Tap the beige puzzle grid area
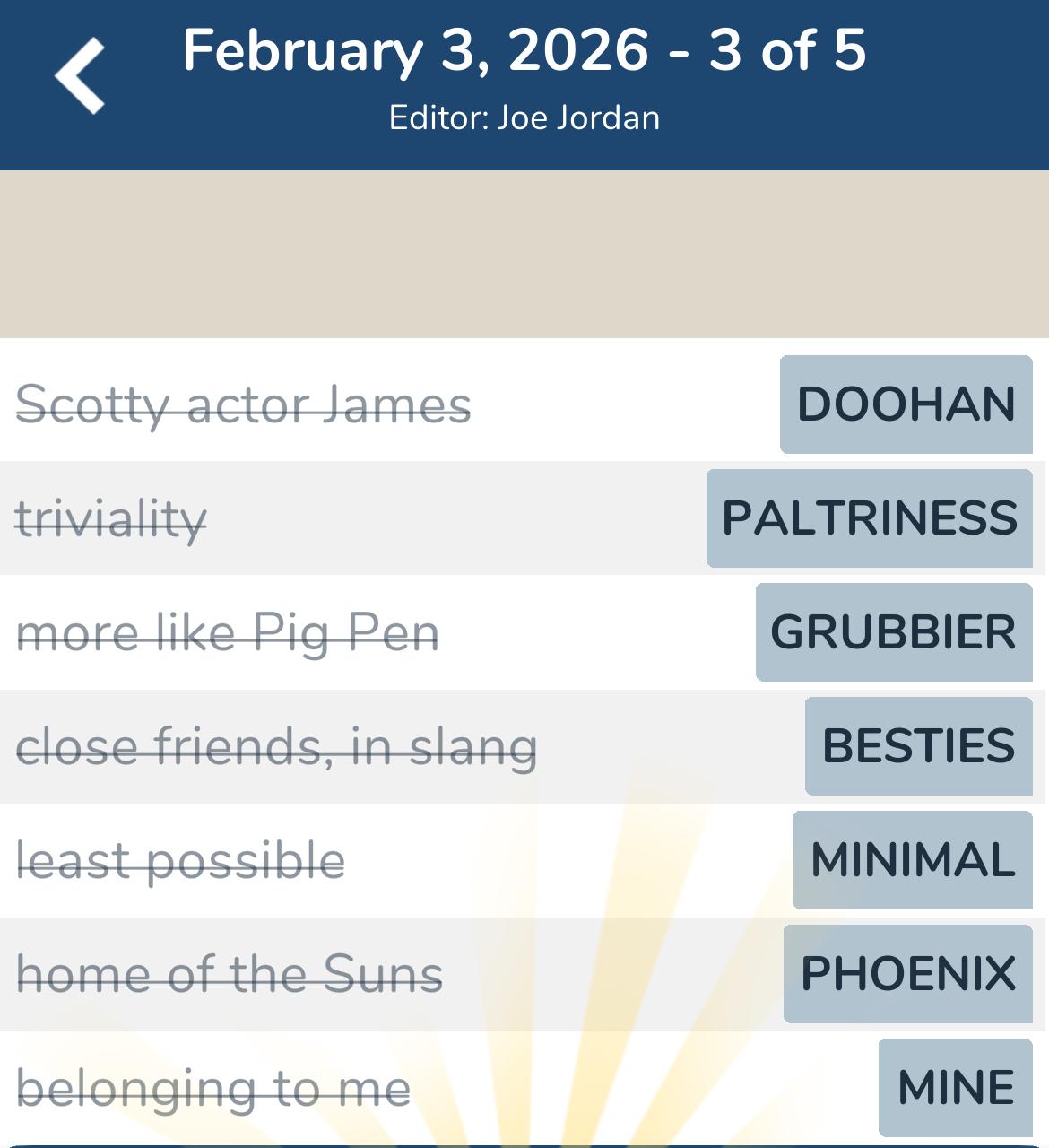Image resolution: width=1049 pixels, height=1148 pixels. point(524,256)
